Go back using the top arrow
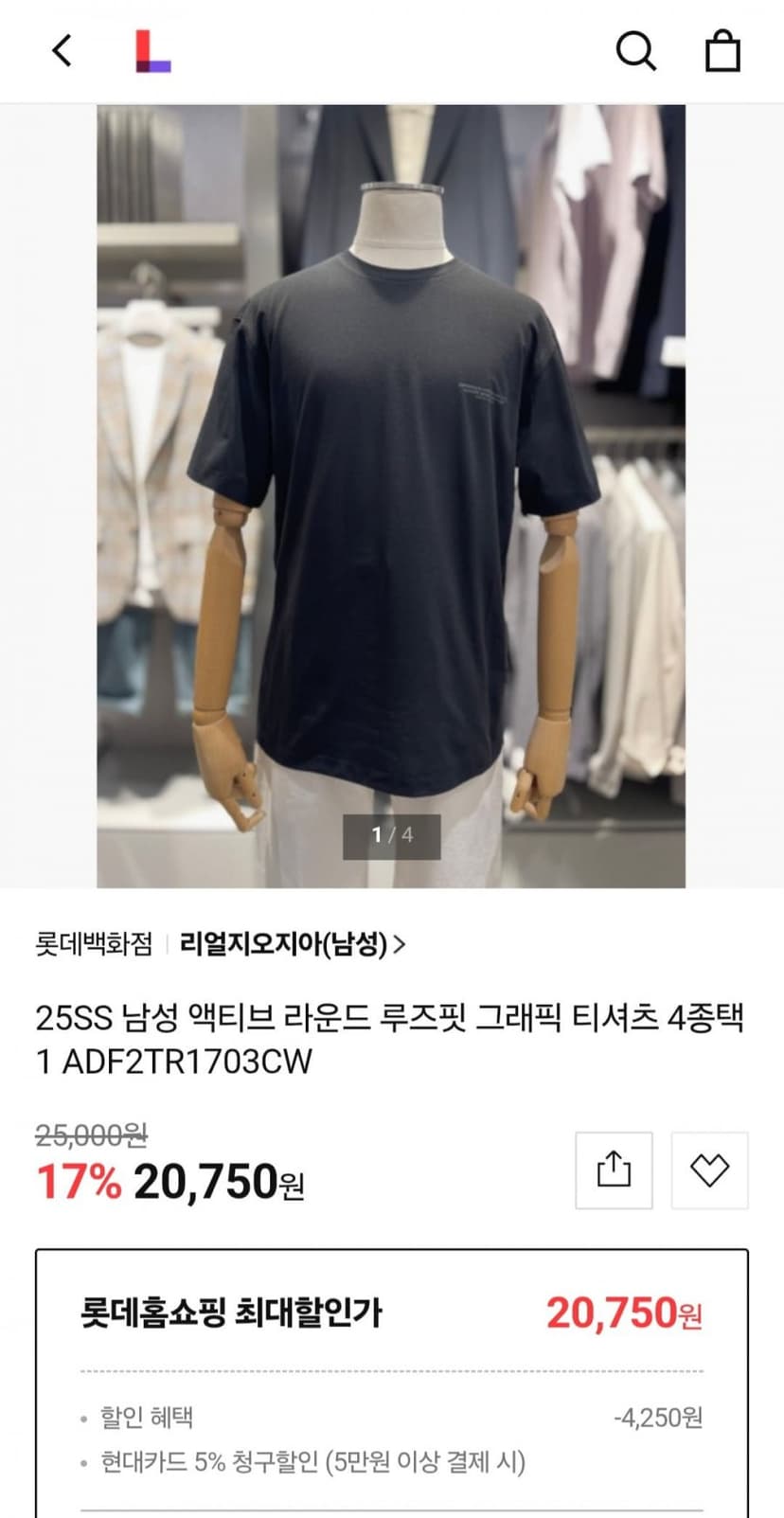Viewport: 784px width, 1518px height. [62, 50]
